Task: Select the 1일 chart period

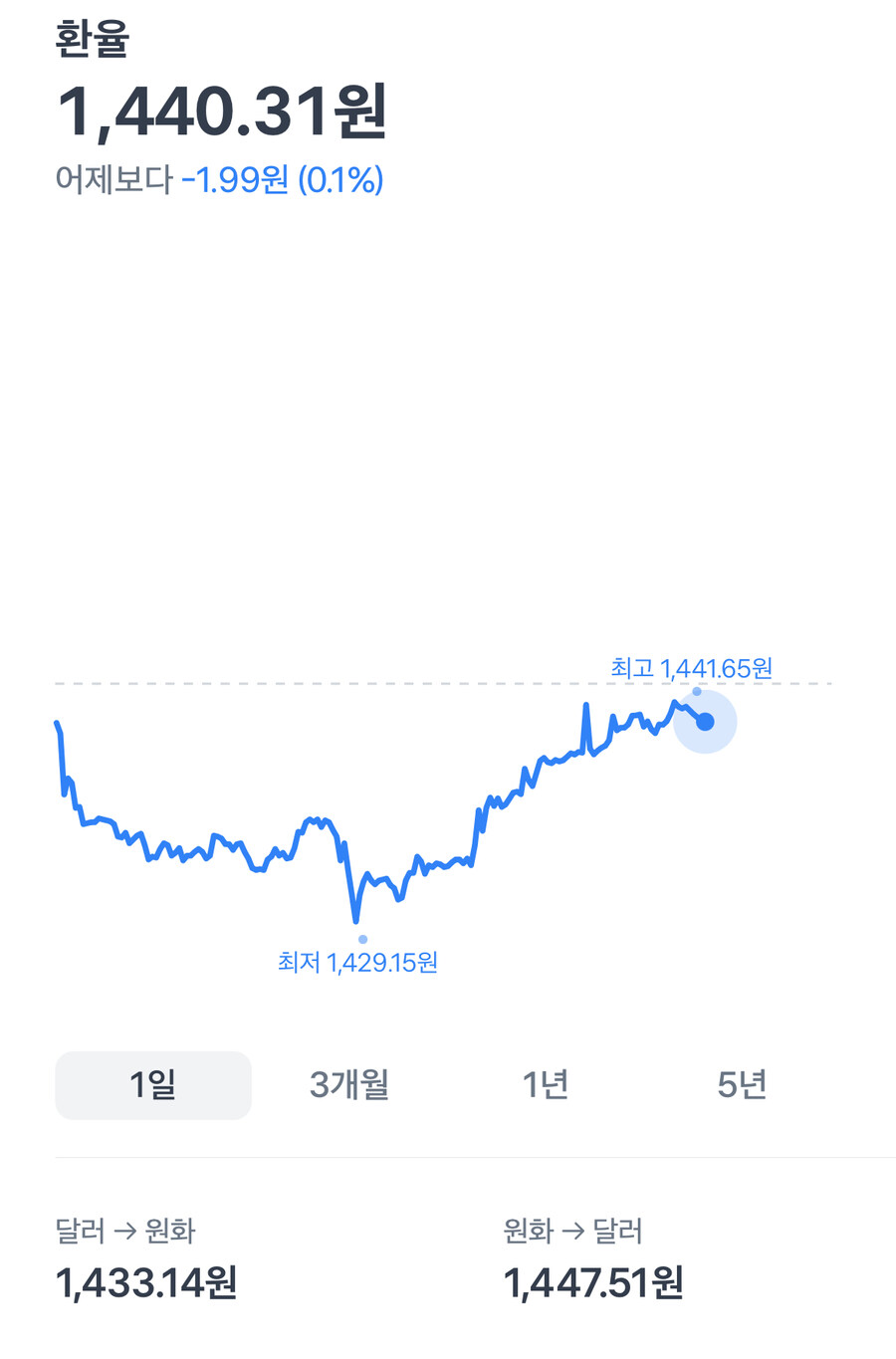Action: [153, 1084]
